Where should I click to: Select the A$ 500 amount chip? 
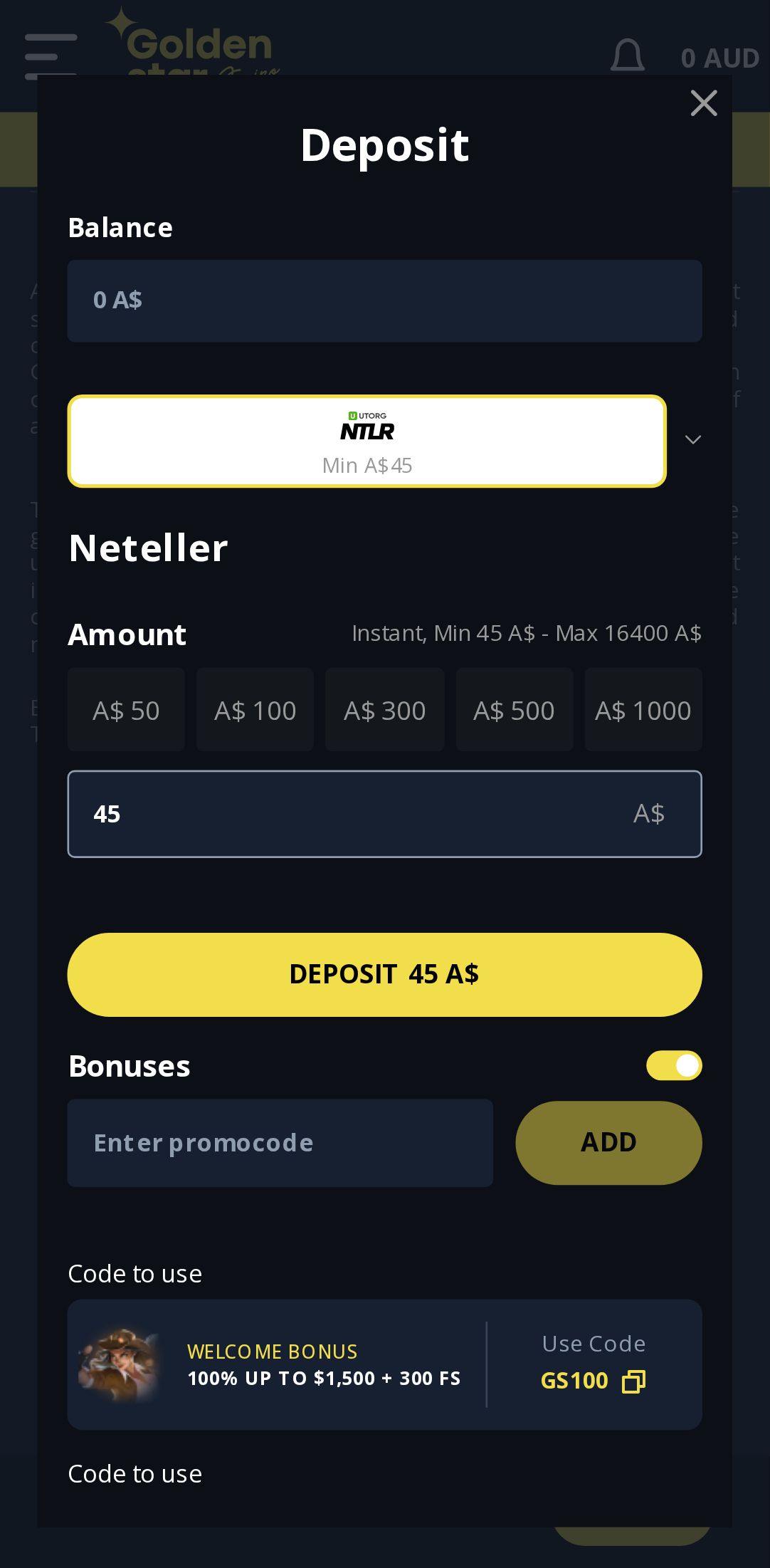tap(514, 710)
